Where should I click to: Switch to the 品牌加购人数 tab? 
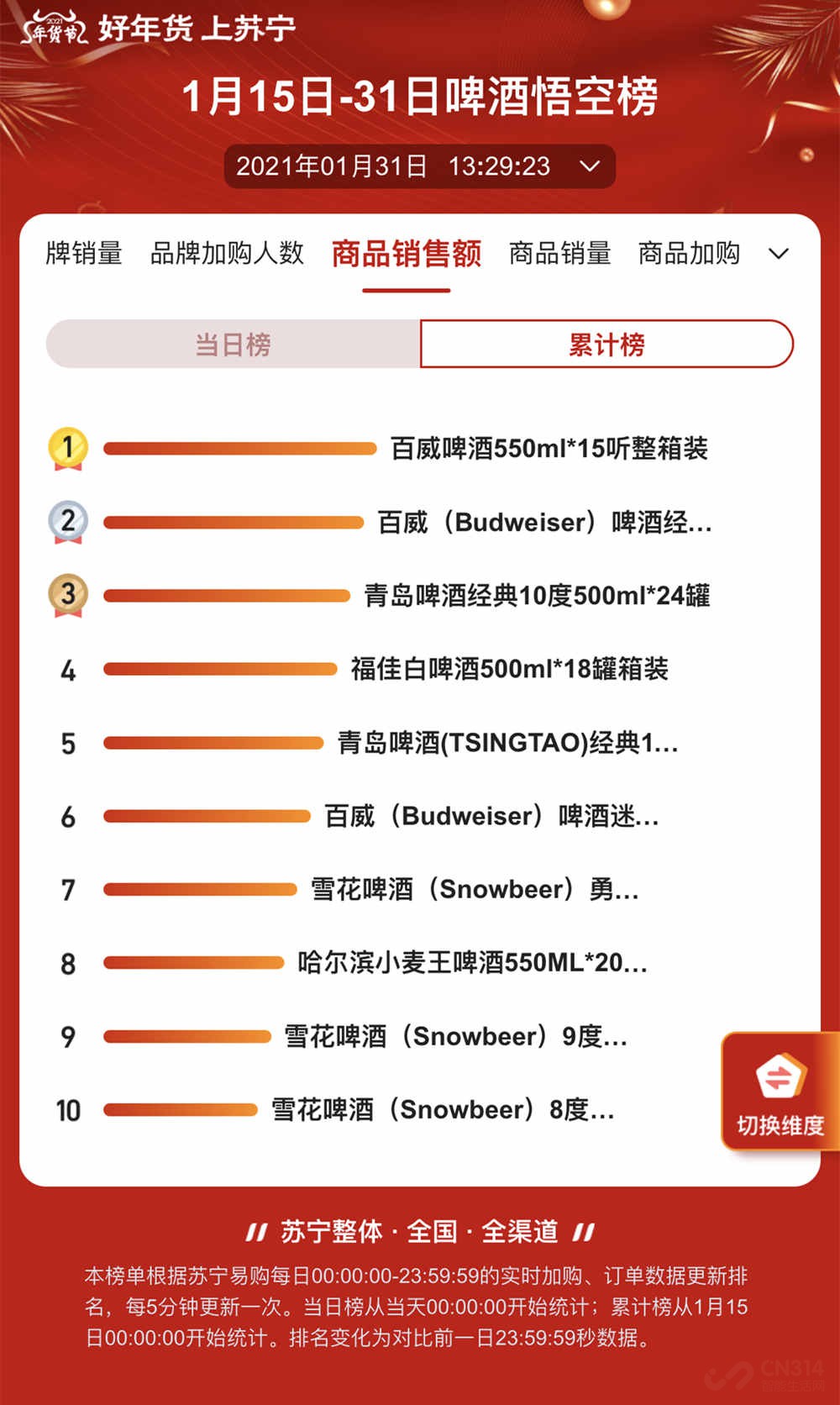227,253
